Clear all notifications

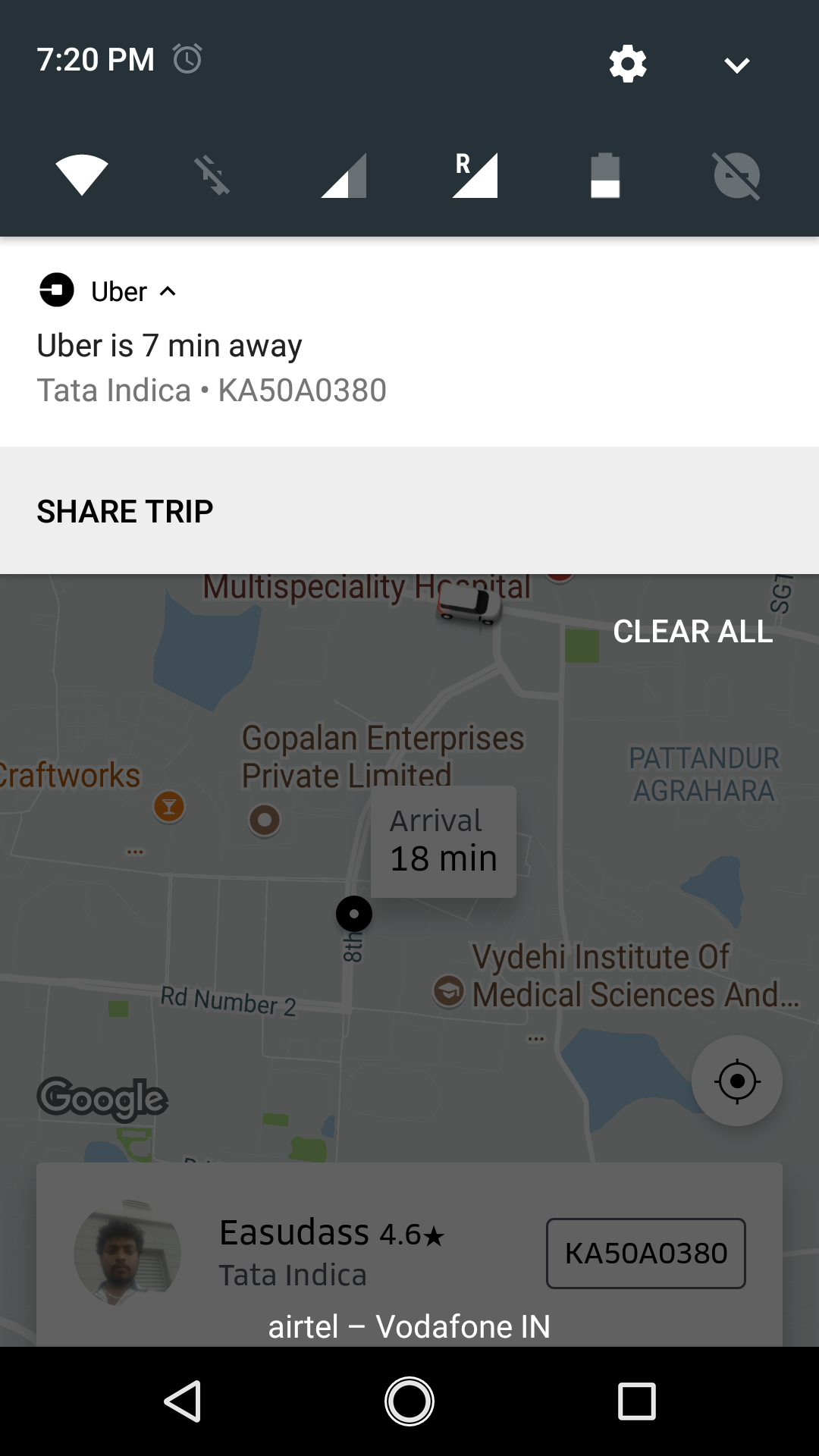point(692,632)
